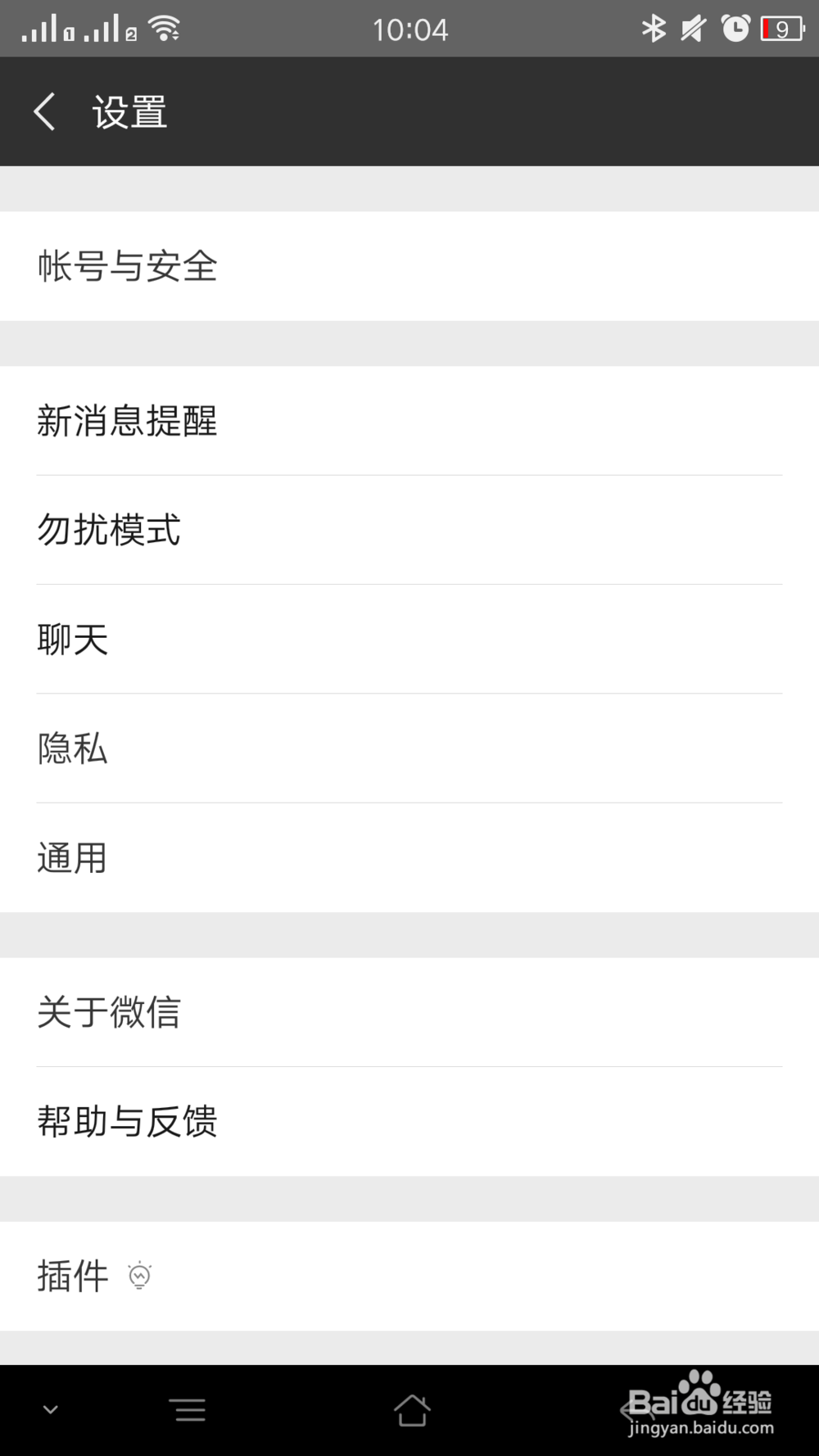Image resolution: width=819 pixels, height=1456 pixels.
Task: Collapse navigation bar with the down arrow
Action: [x=52, y=1410]
